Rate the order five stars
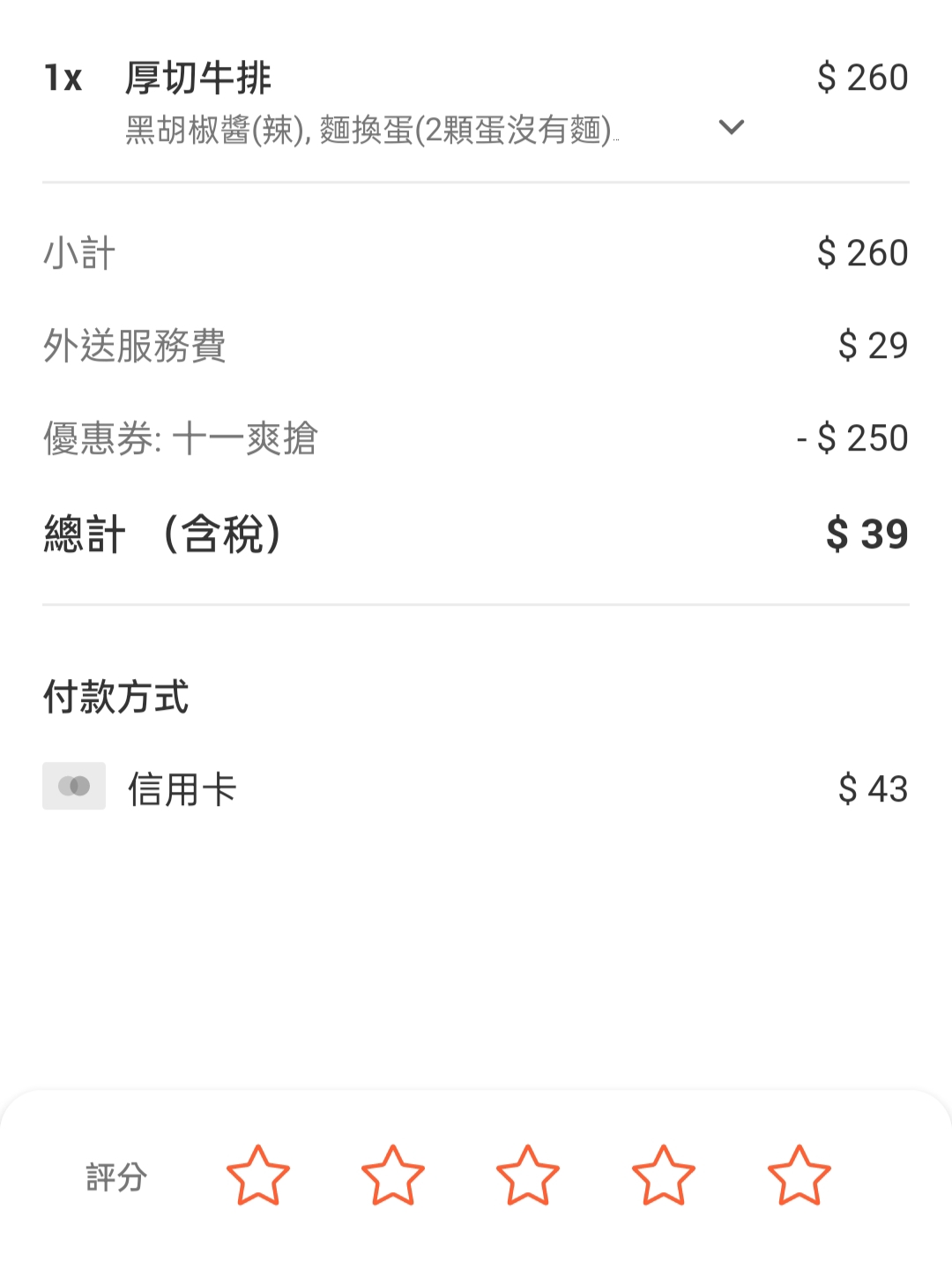952x1269 pixels. (799, 1176)
